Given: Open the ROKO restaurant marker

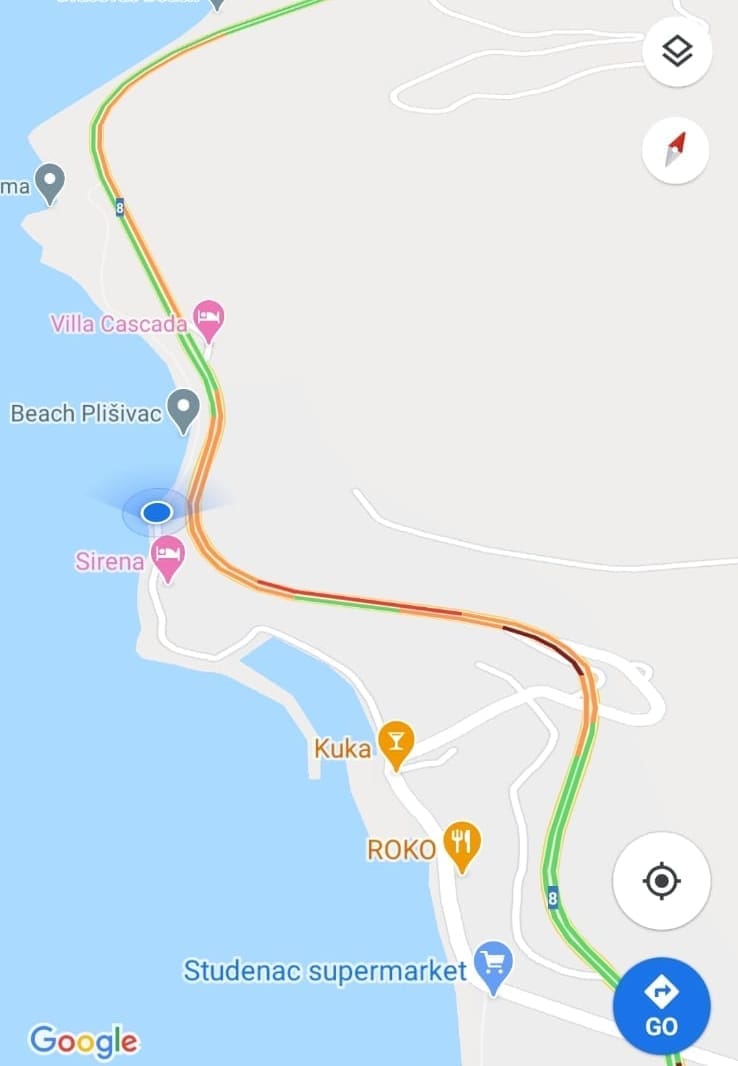Looking at the screenshot, I should [x=462, y=845].
